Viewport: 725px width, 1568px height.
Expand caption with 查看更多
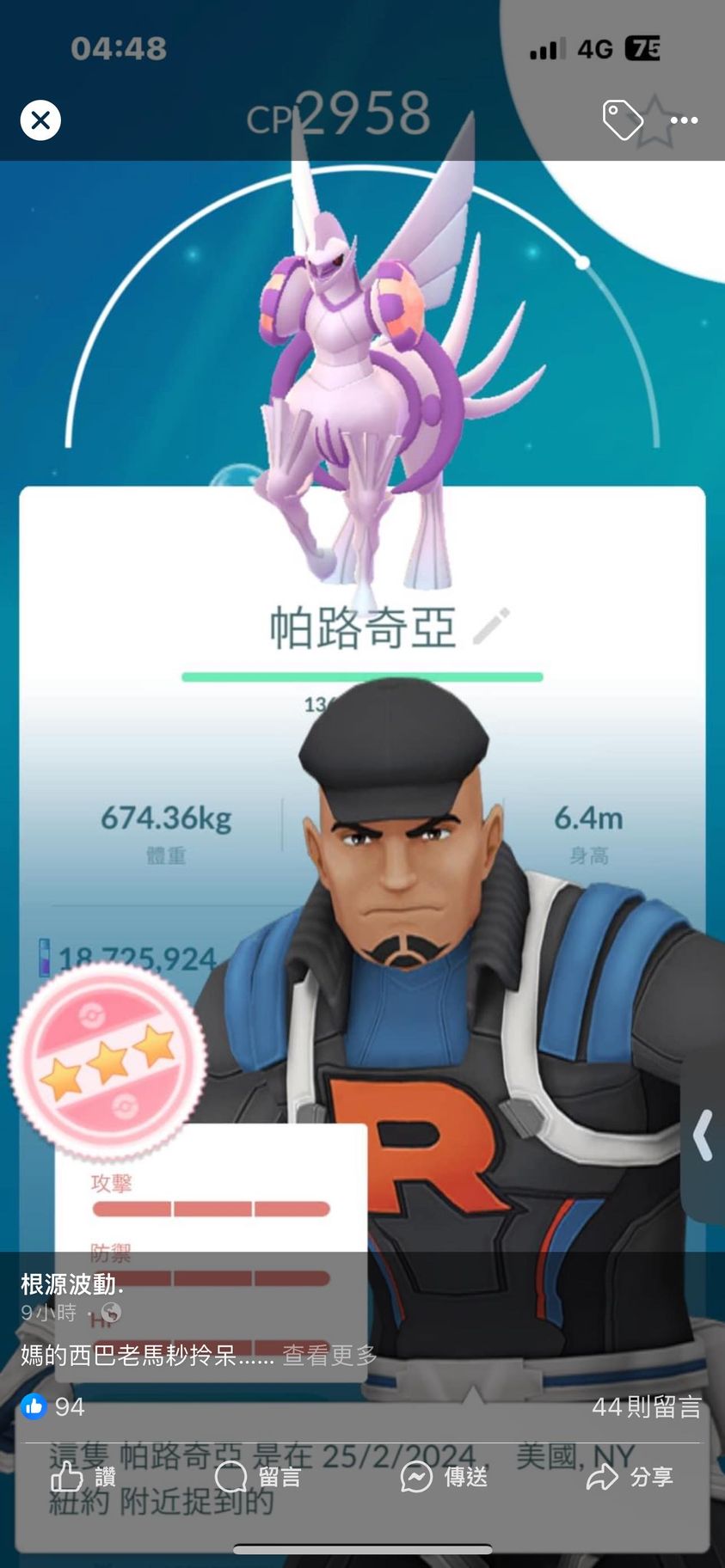(329, 1356)
